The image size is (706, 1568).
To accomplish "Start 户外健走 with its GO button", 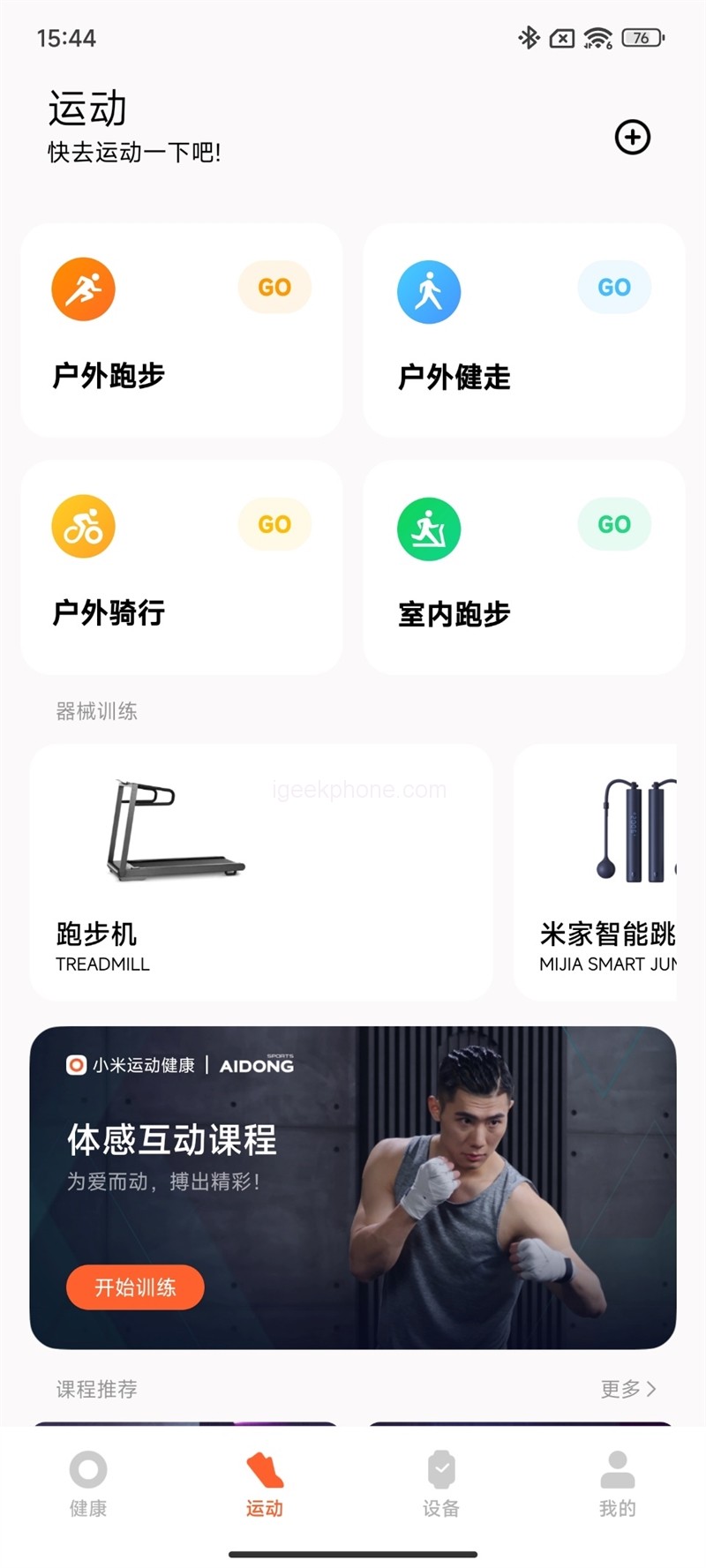I will 614,288.
